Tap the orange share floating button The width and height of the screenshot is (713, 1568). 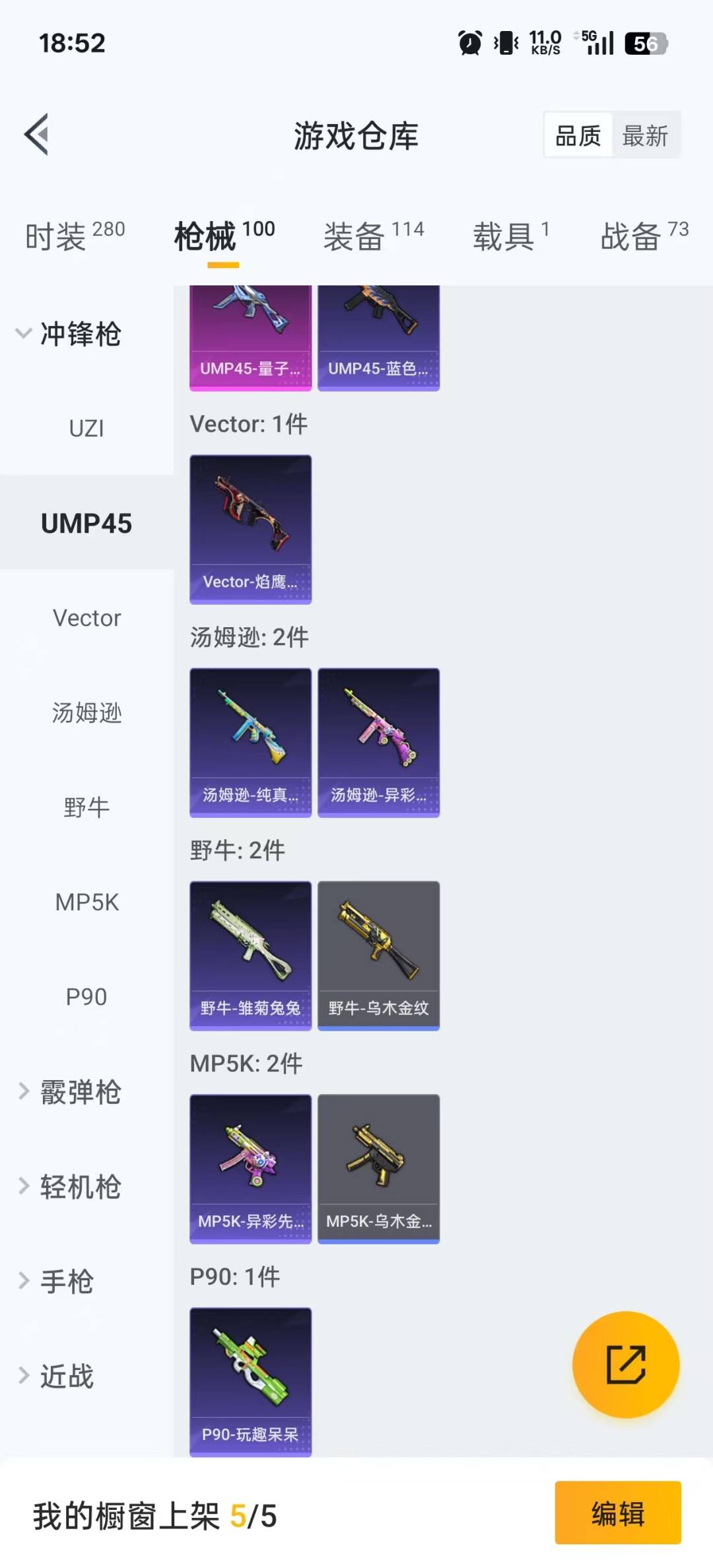(x=625, y=1365)
